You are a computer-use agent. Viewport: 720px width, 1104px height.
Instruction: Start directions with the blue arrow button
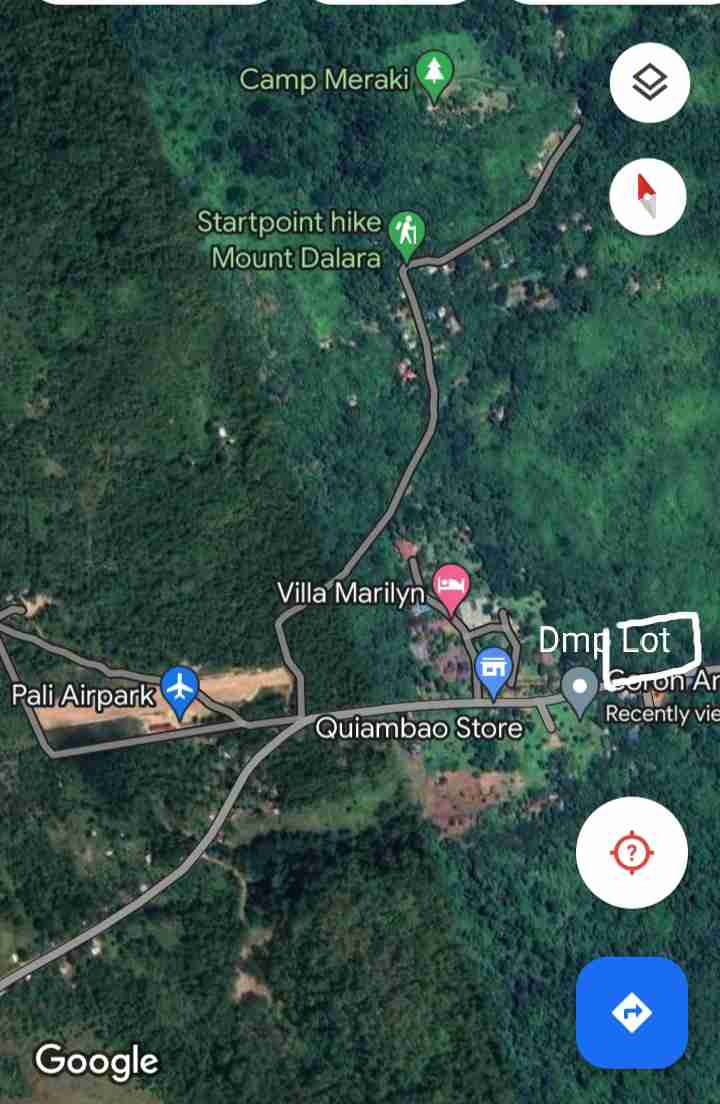click(631, 1012)
